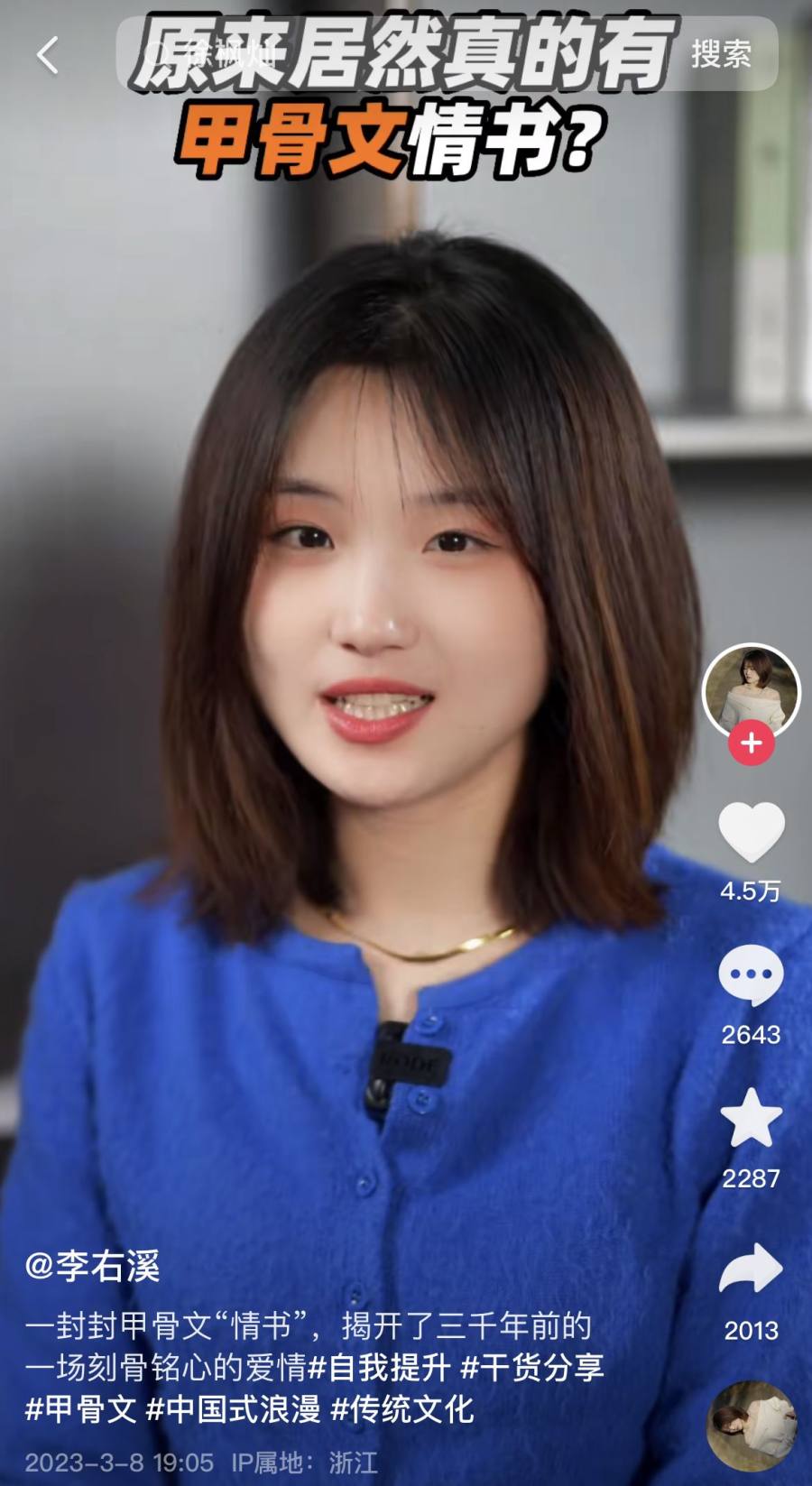Open the spinning music disc thumbnail

[752, 1426]
